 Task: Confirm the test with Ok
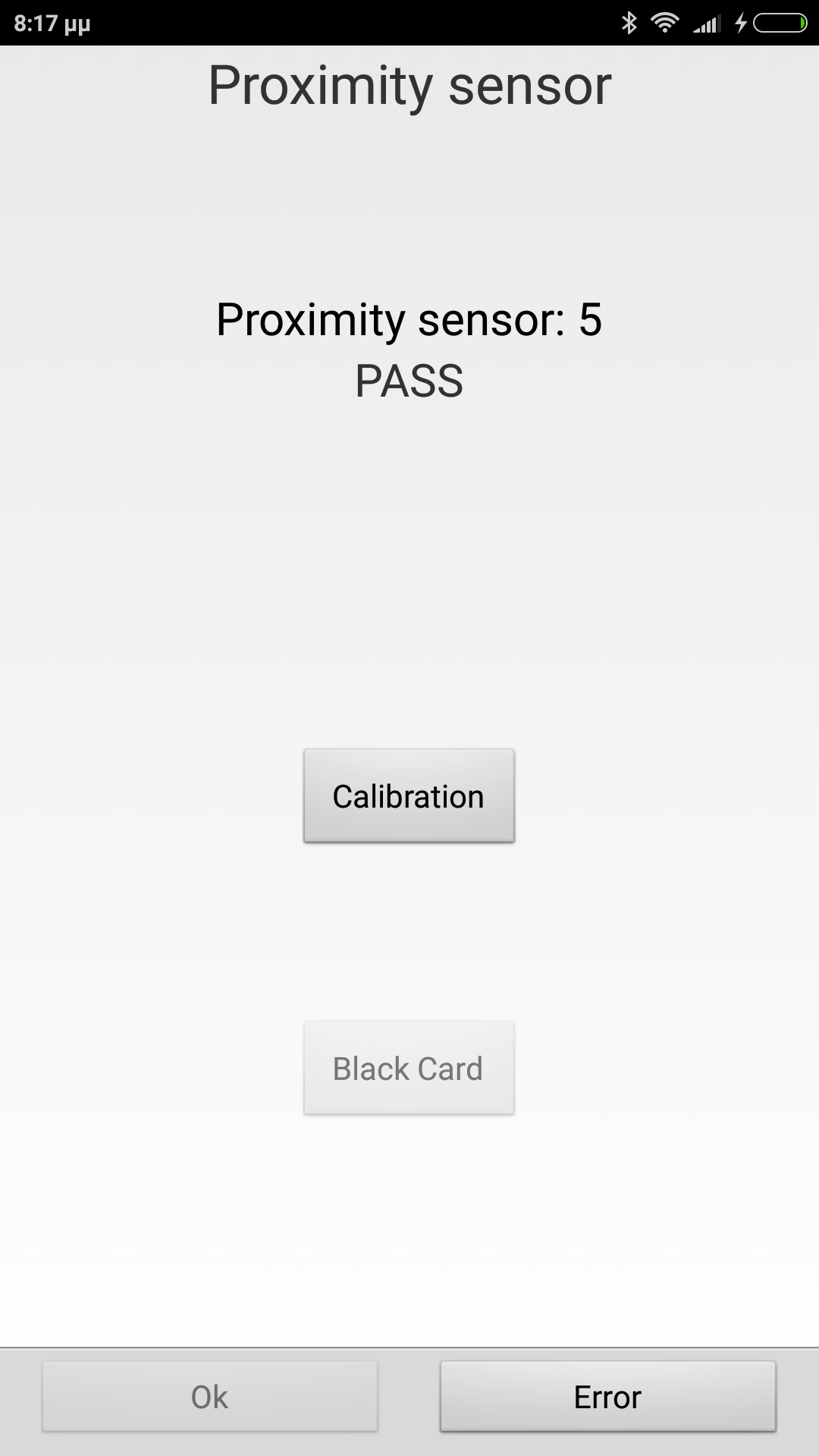(209, 1396)
